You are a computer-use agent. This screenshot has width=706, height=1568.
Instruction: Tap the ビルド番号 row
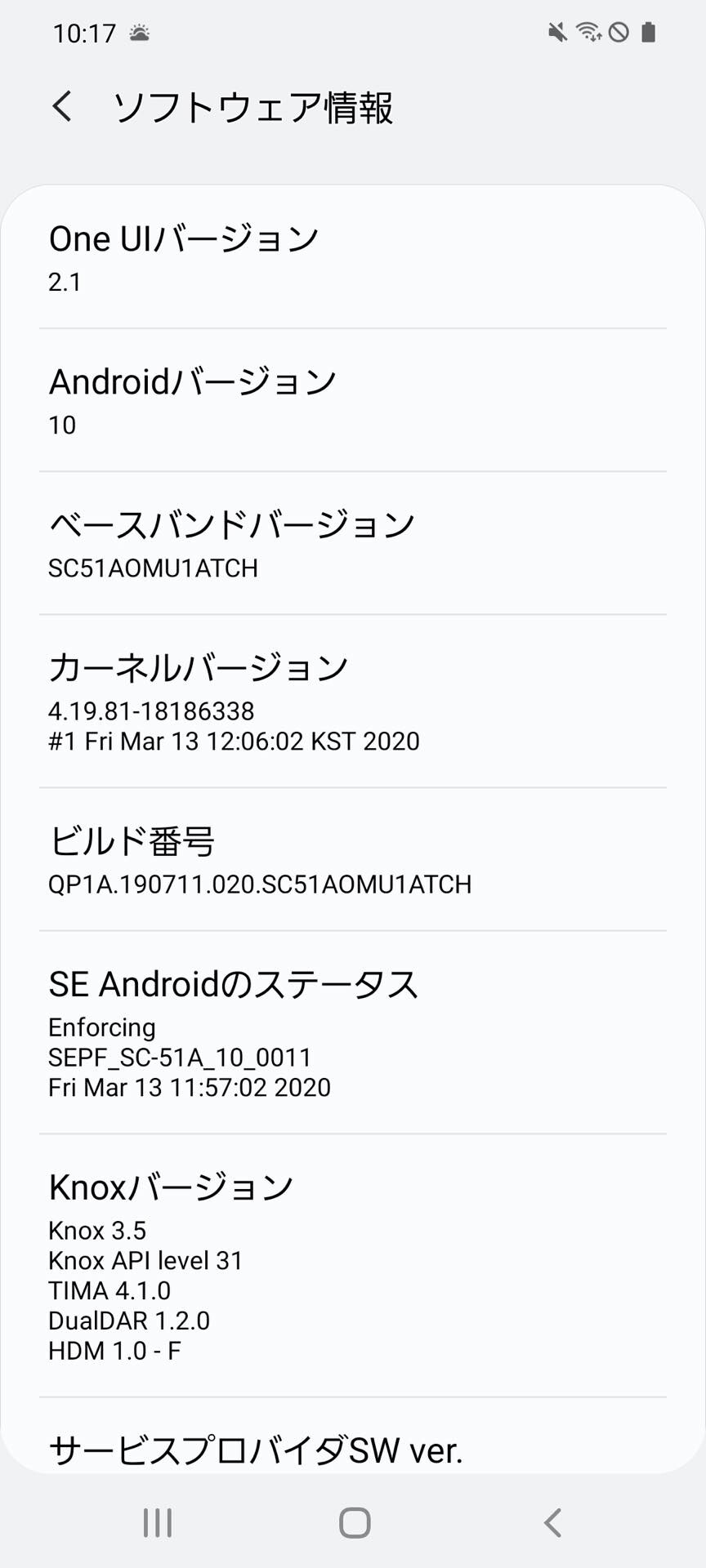(353, 859)
